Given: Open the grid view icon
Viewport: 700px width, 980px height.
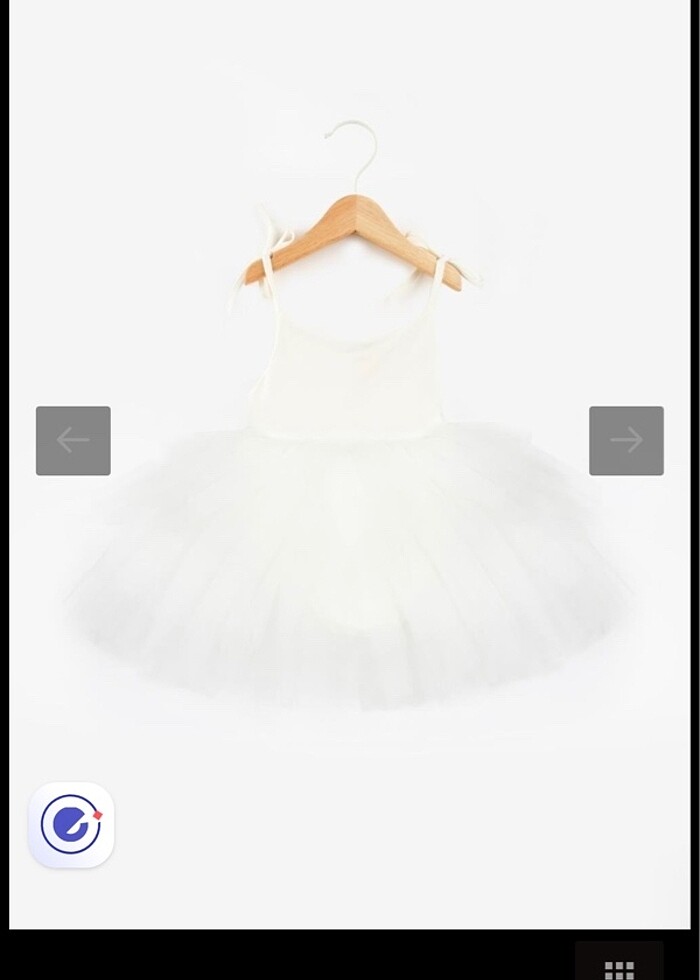Looking at the screenshot, I should (619, 967).
